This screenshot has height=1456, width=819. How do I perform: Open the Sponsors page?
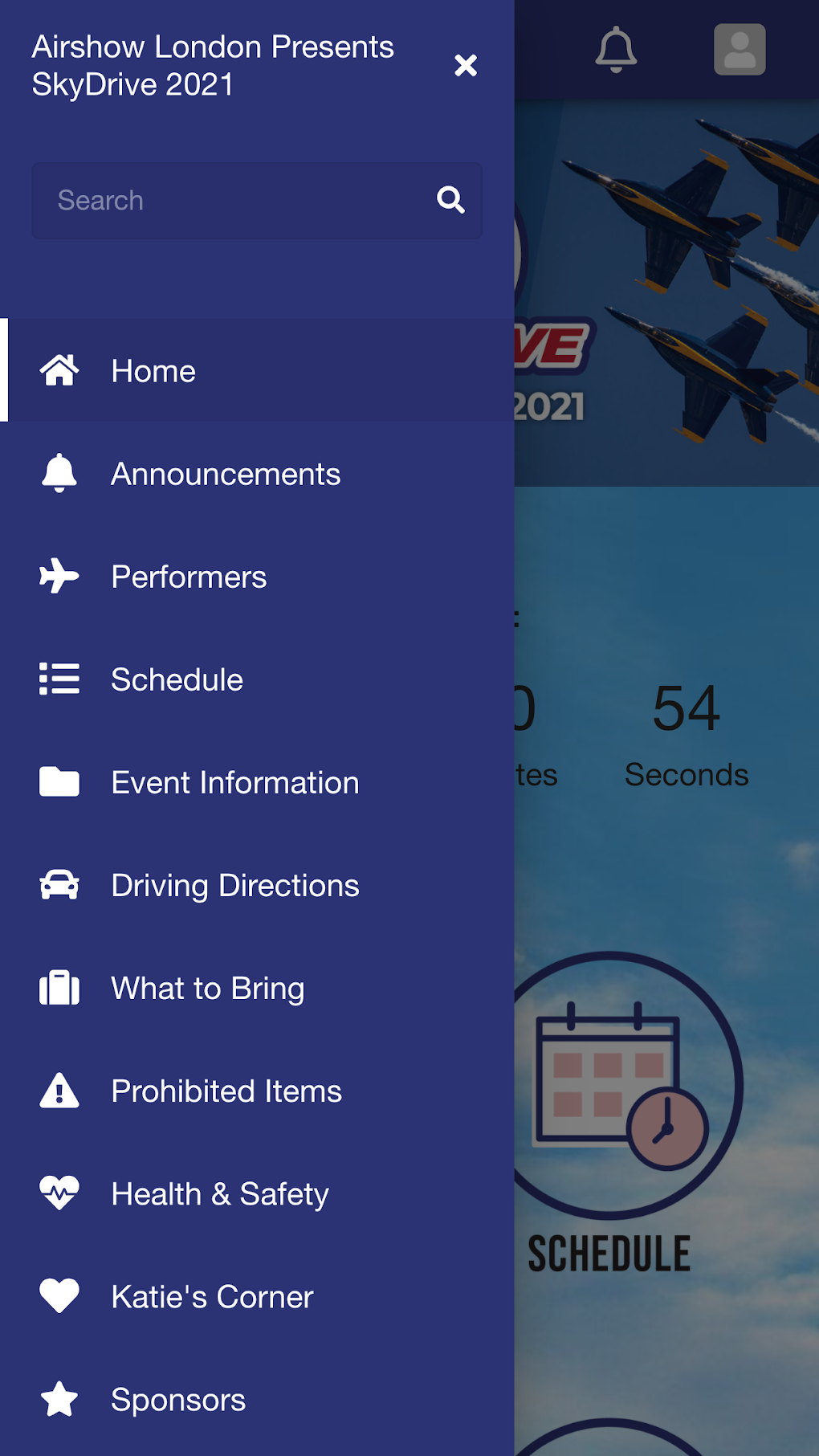[x=177, y=1399]
